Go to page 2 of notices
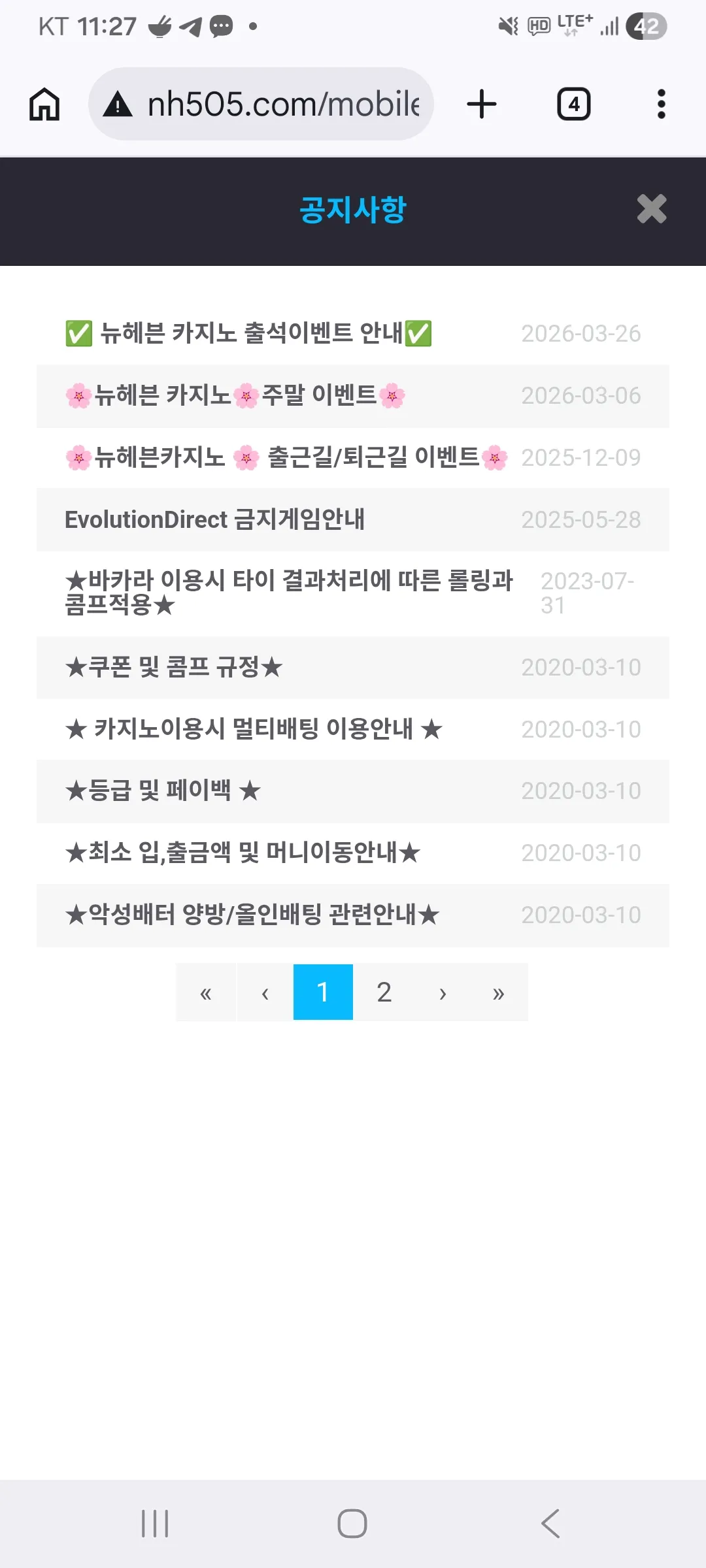The width and height of the screenshot is (706, 1568). coord(384,992)
